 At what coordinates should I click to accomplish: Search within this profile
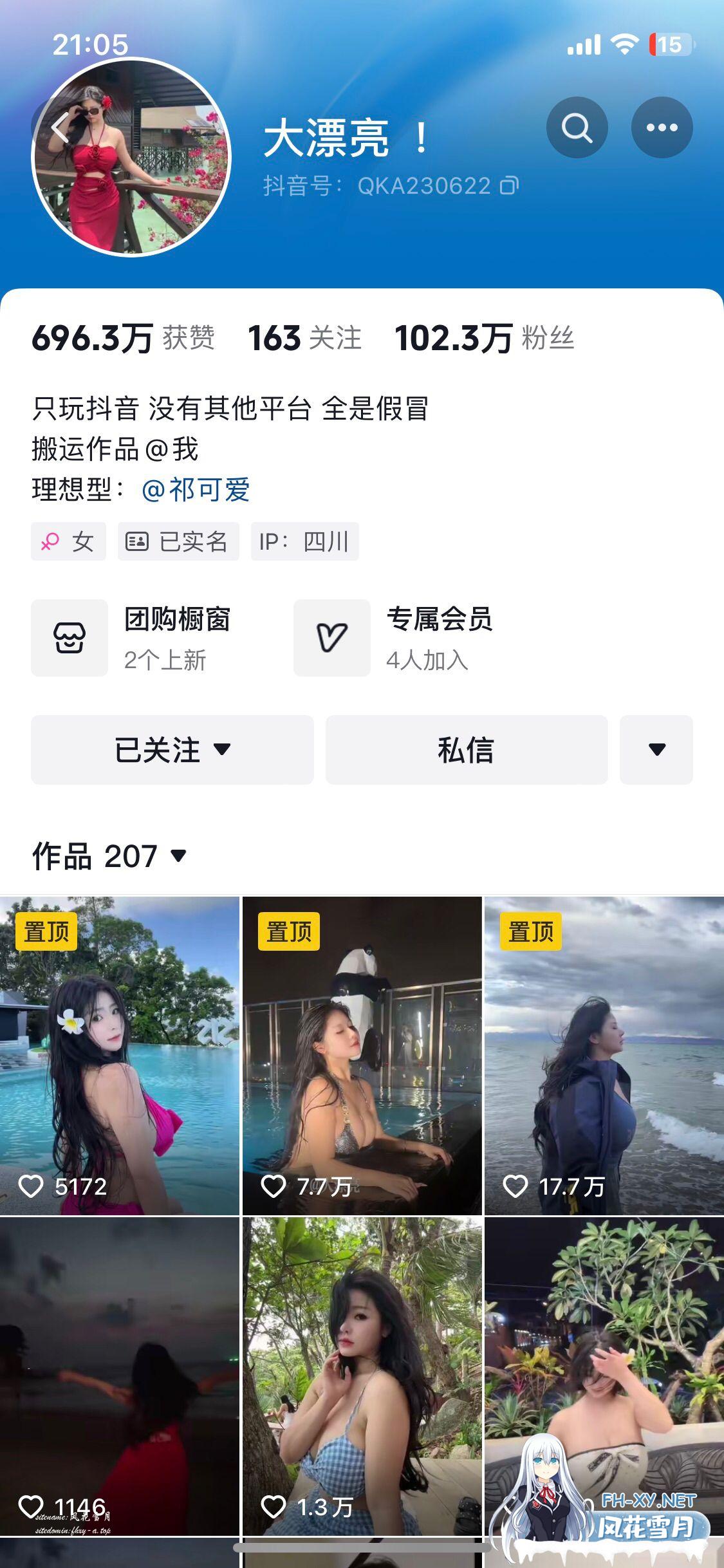click(x=577, y=127)
